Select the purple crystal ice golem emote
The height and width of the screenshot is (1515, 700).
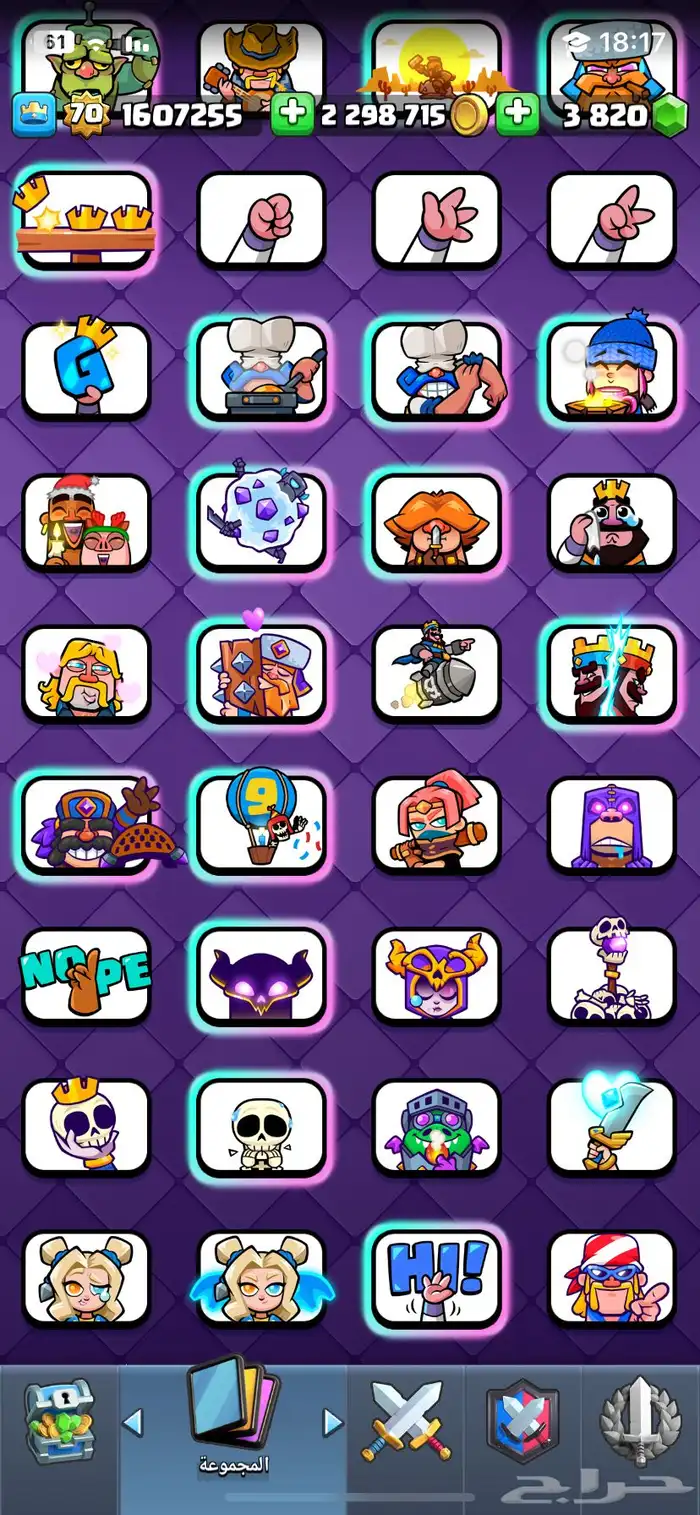[x=261, y=522]
